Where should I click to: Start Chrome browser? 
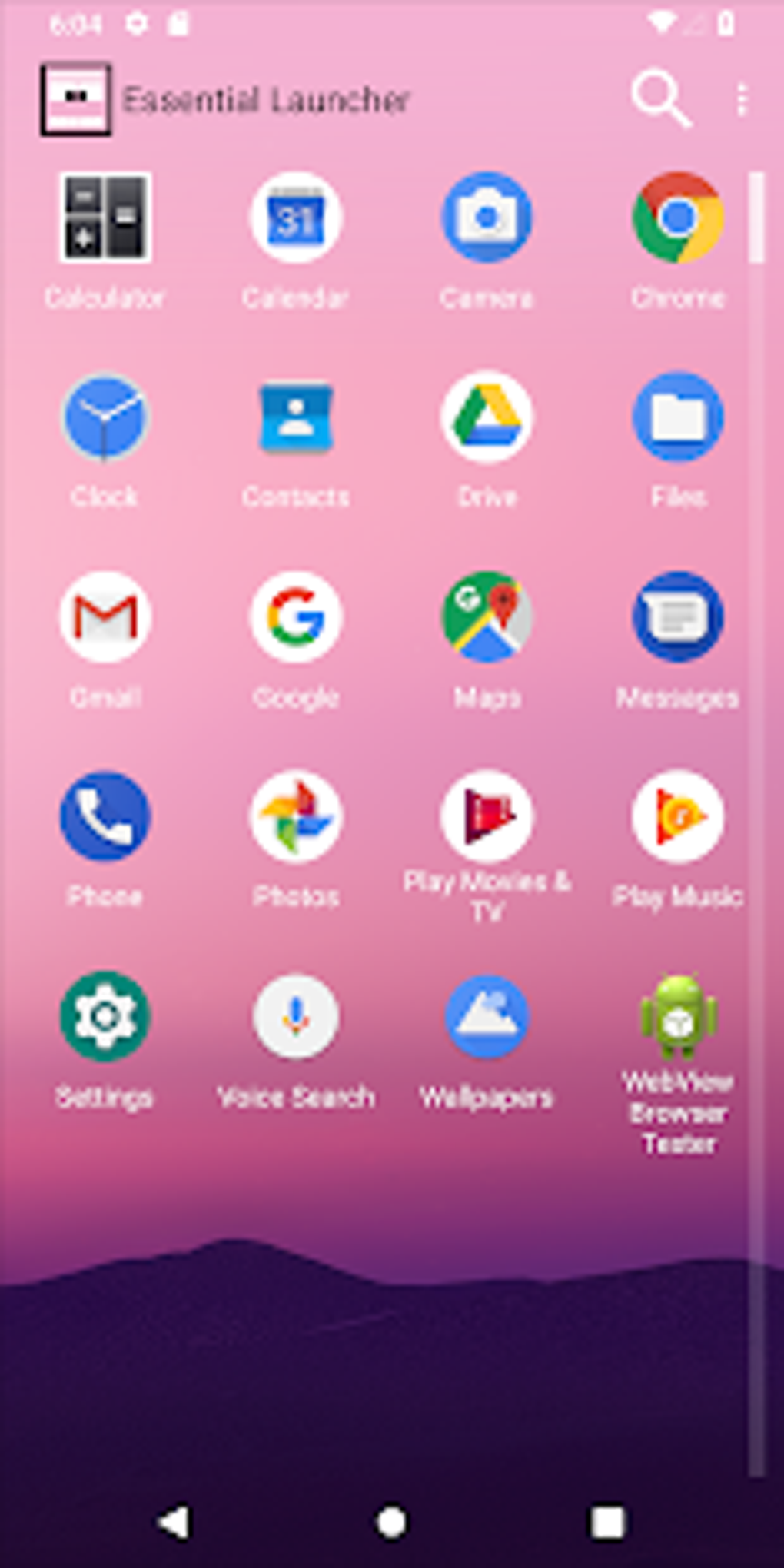(x=677, y=218)
